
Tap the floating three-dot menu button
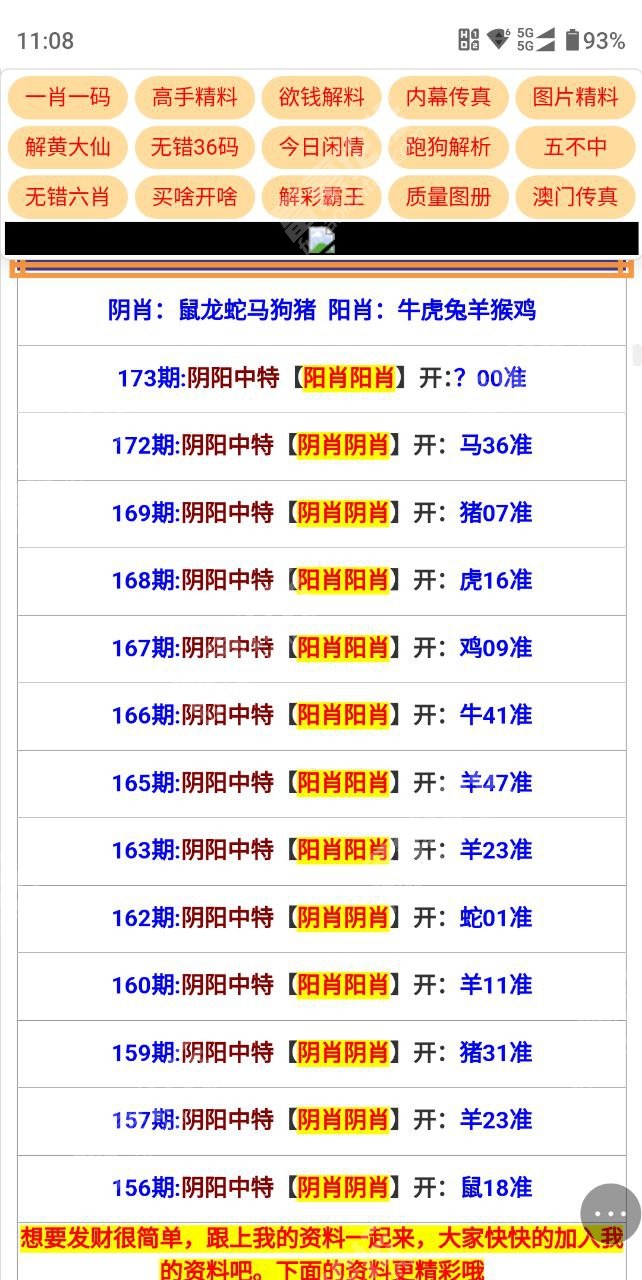pos(610,1214)
